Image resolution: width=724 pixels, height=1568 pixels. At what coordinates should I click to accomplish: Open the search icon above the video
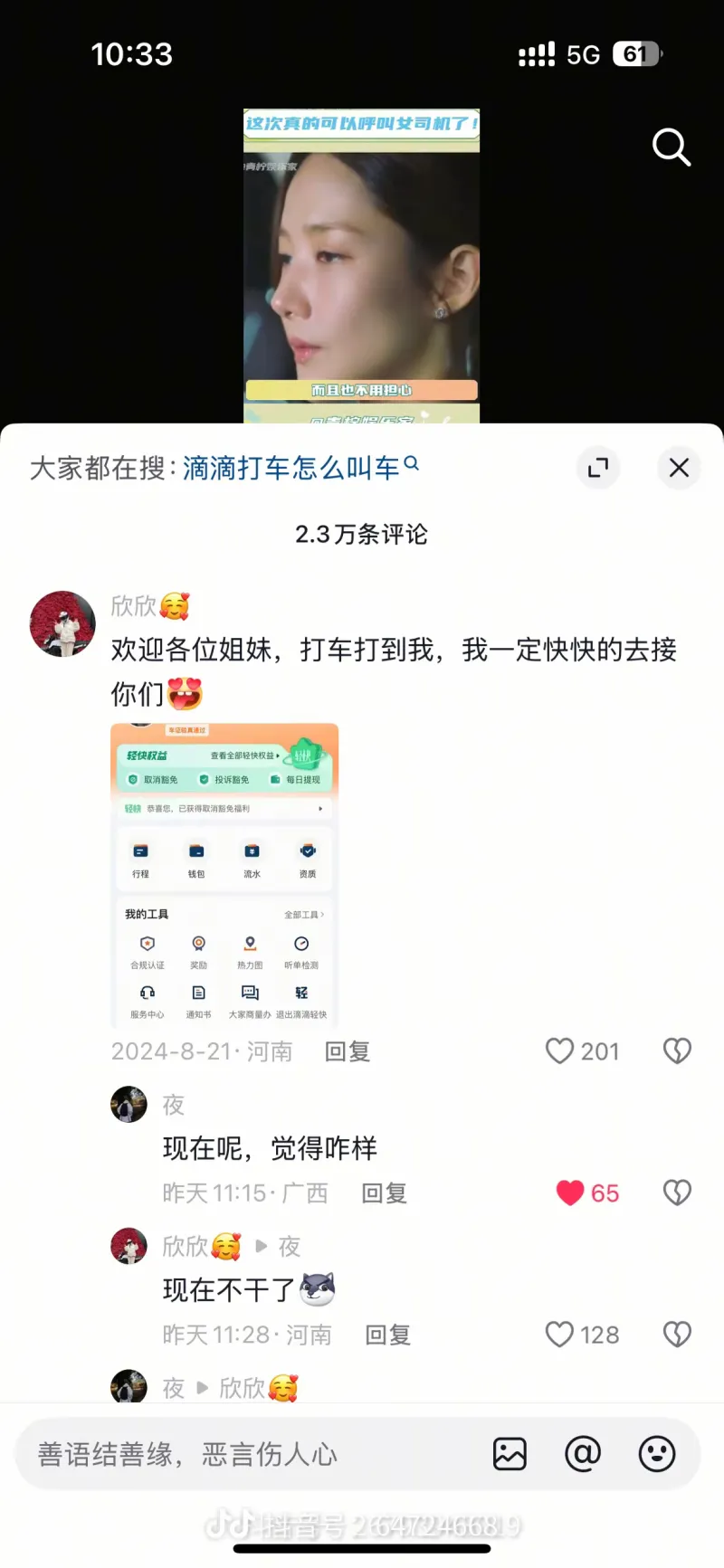[671, 147]
